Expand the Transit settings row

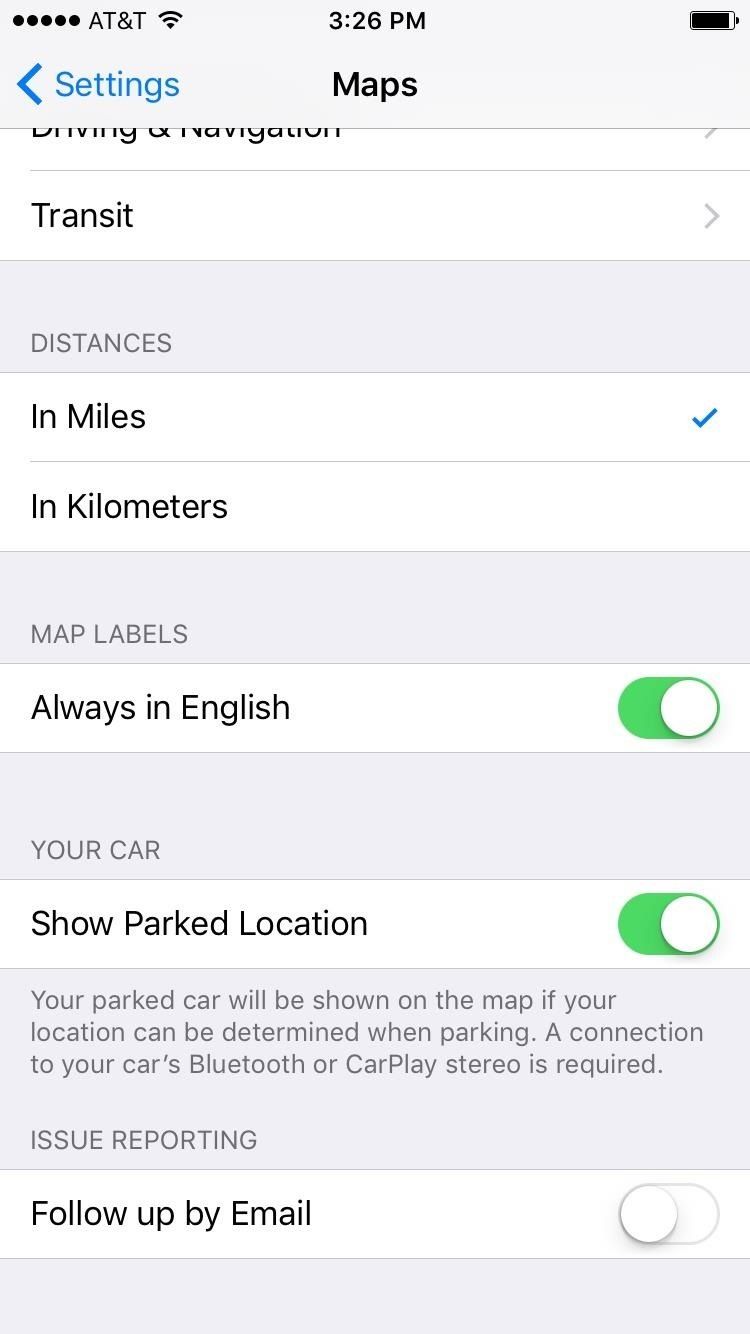click(375, 216)
